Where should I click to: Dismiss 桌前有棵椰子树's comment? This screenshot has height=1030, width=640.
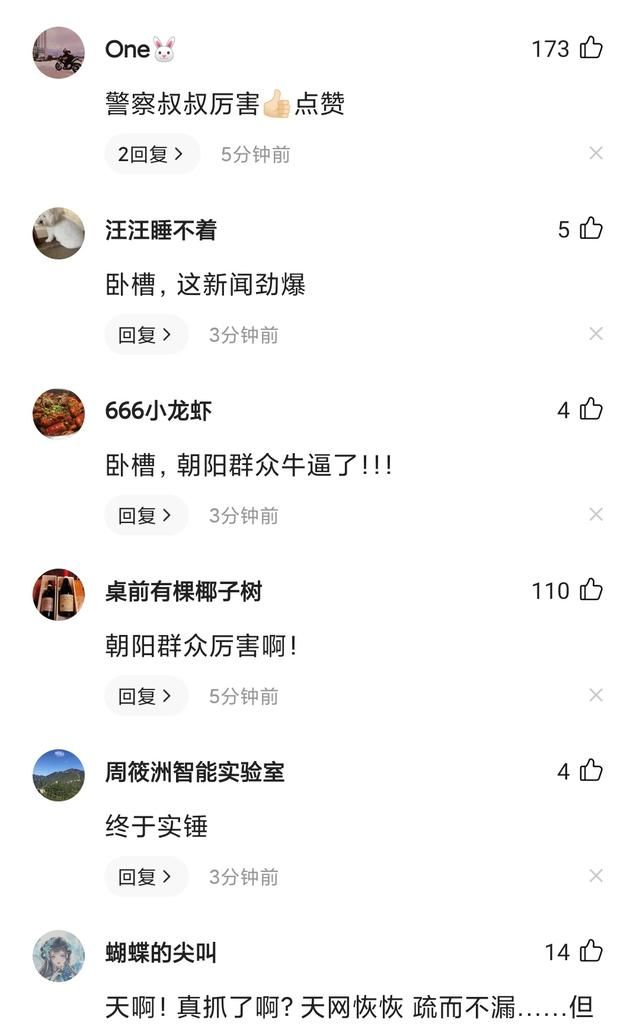[x=596, y=695]
